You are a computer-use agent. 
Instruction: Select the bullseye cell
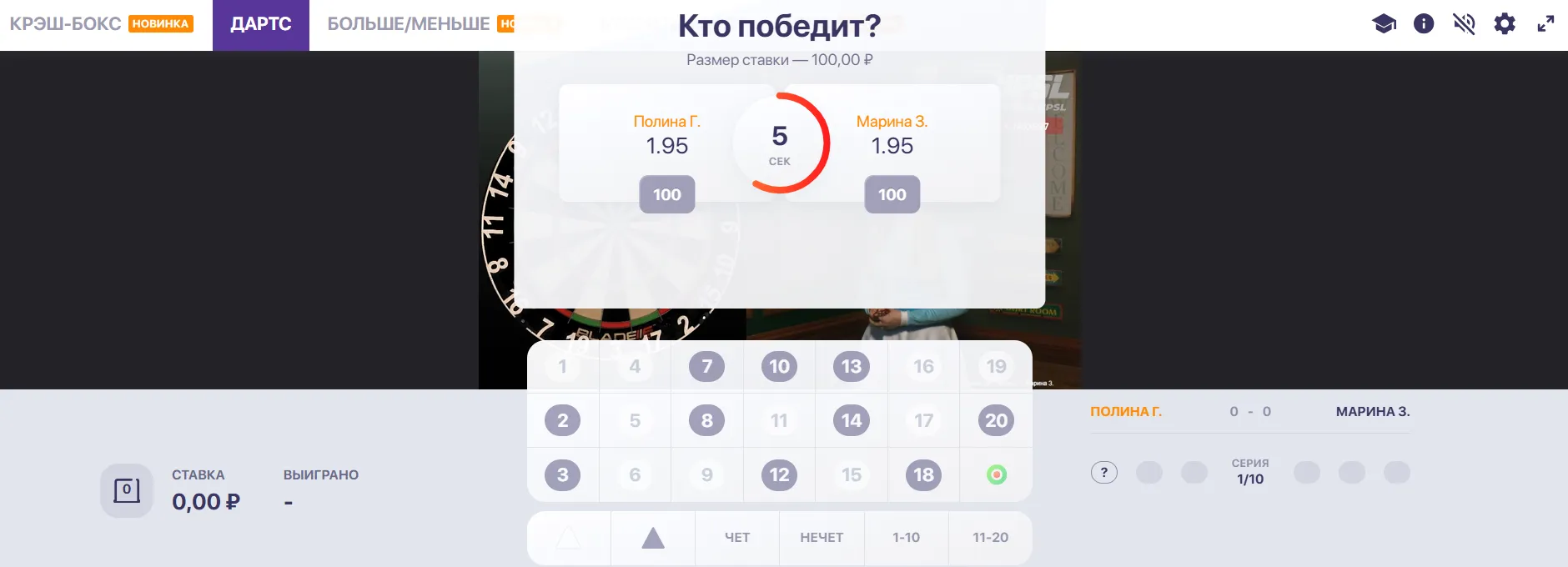point(996,475)
